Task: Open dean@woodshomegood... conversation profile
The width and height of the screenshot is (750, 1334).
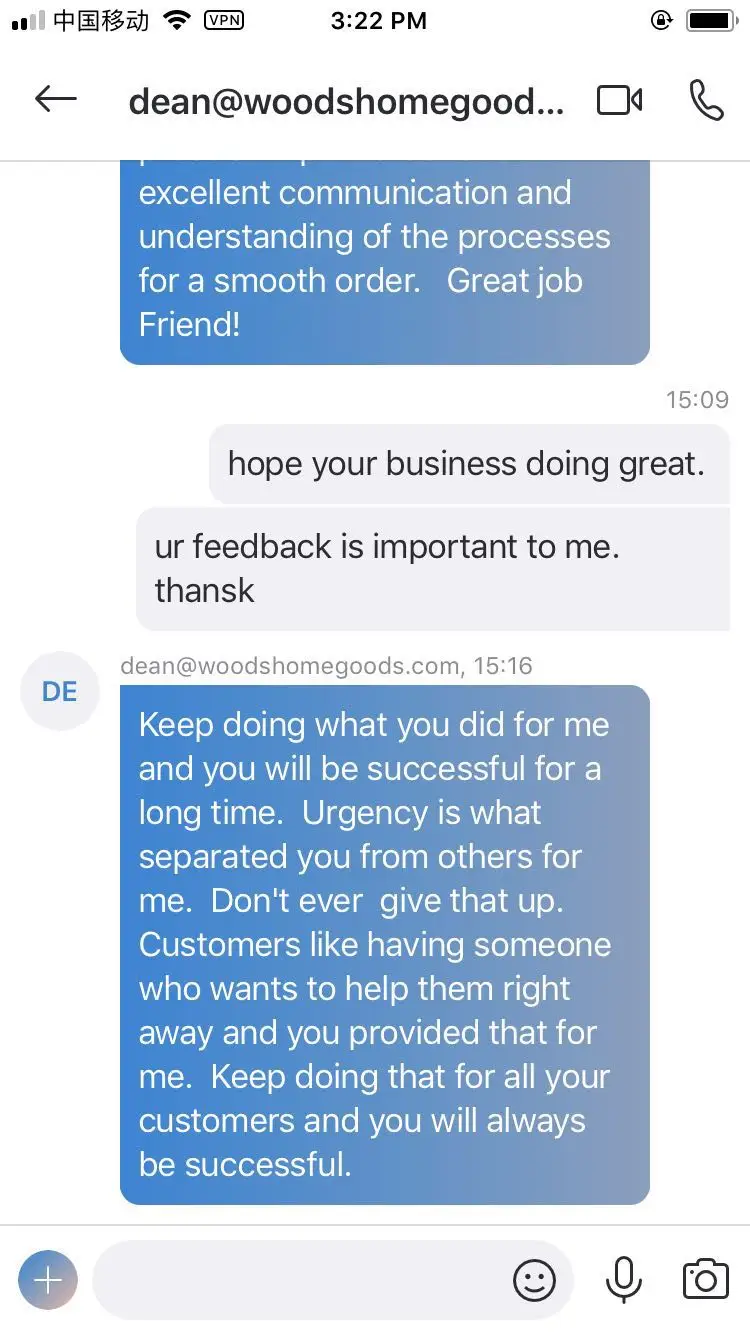Action: click(345, 102)
